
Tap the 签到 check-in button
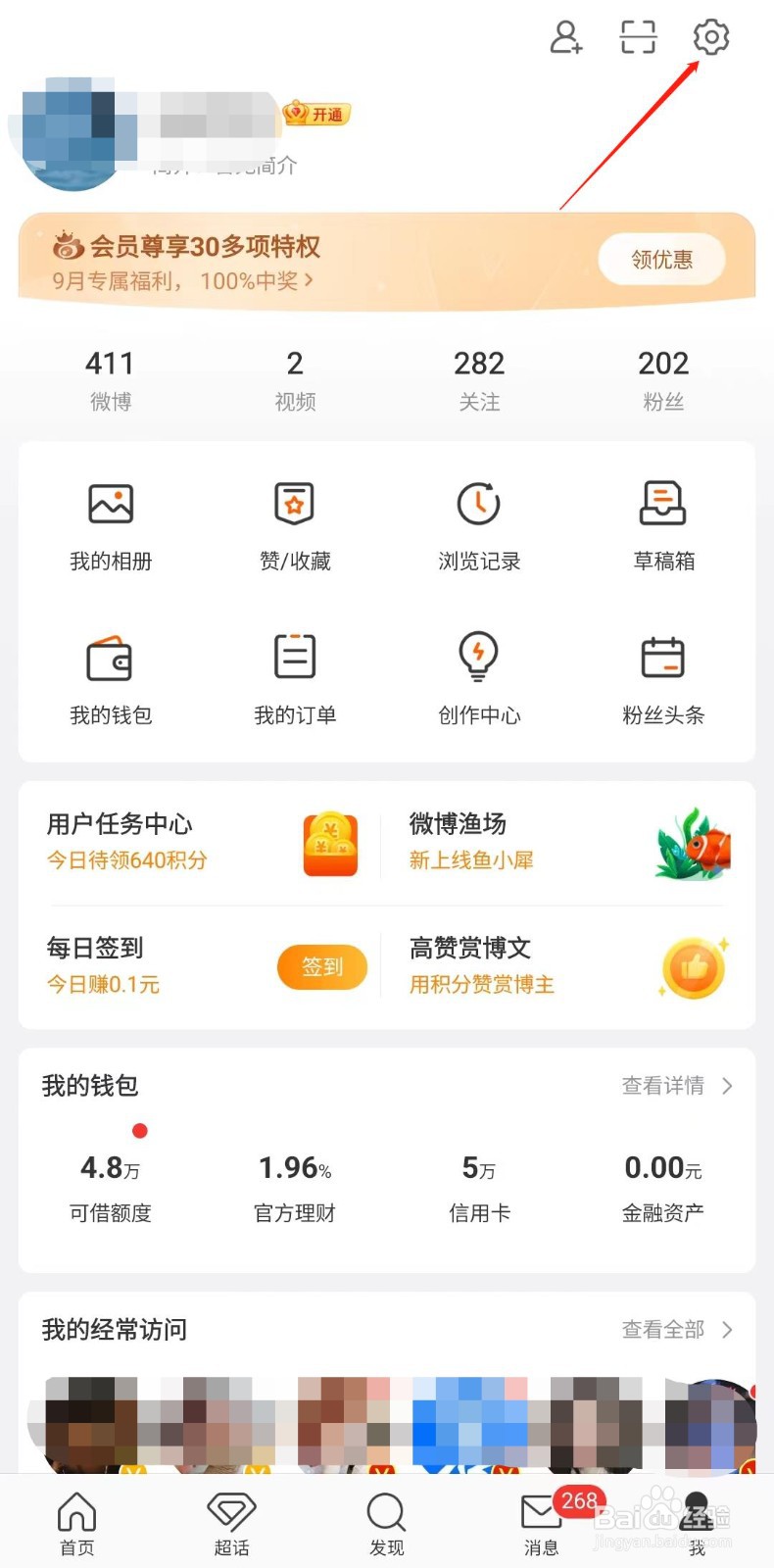[x=322, y=967]
